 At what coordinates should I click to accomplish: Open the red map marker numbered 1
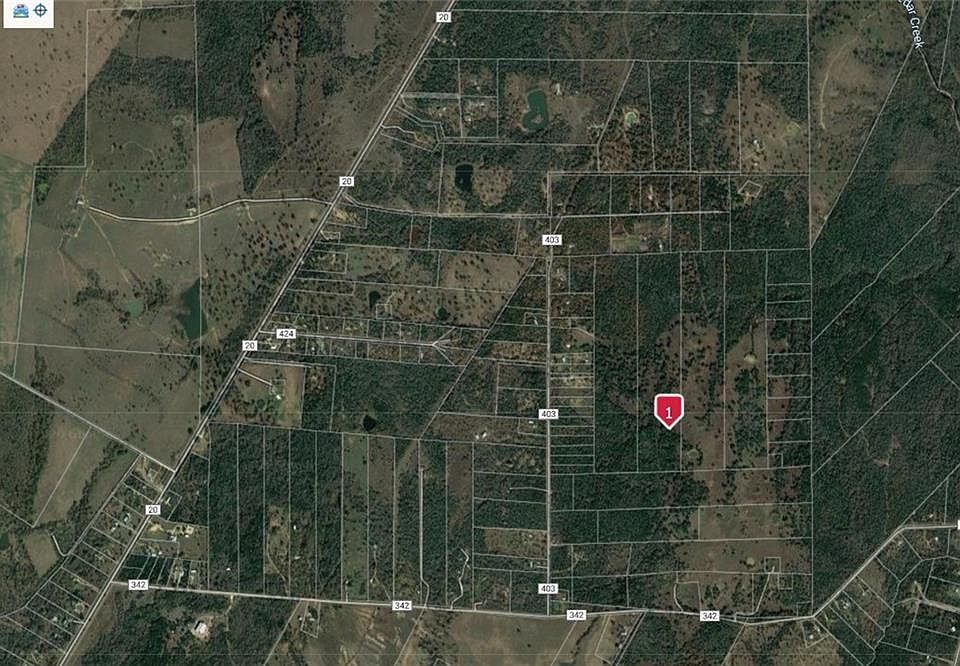click(x=668, y=410)
